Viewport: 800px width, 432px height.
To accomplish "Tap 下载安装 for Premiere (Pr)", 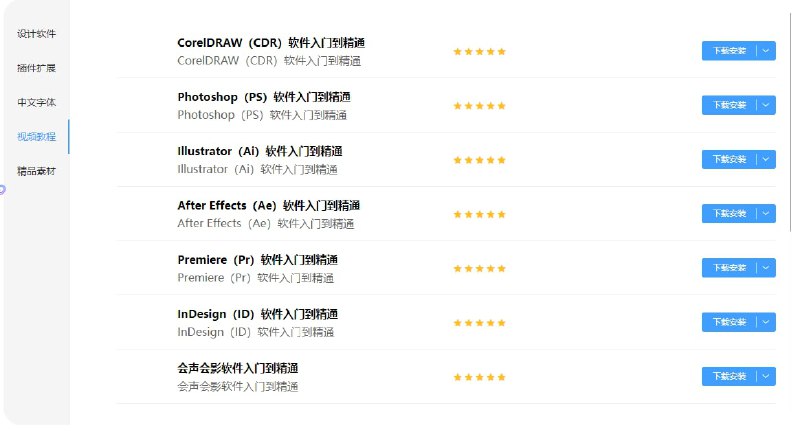I will (x=729, y=268).
